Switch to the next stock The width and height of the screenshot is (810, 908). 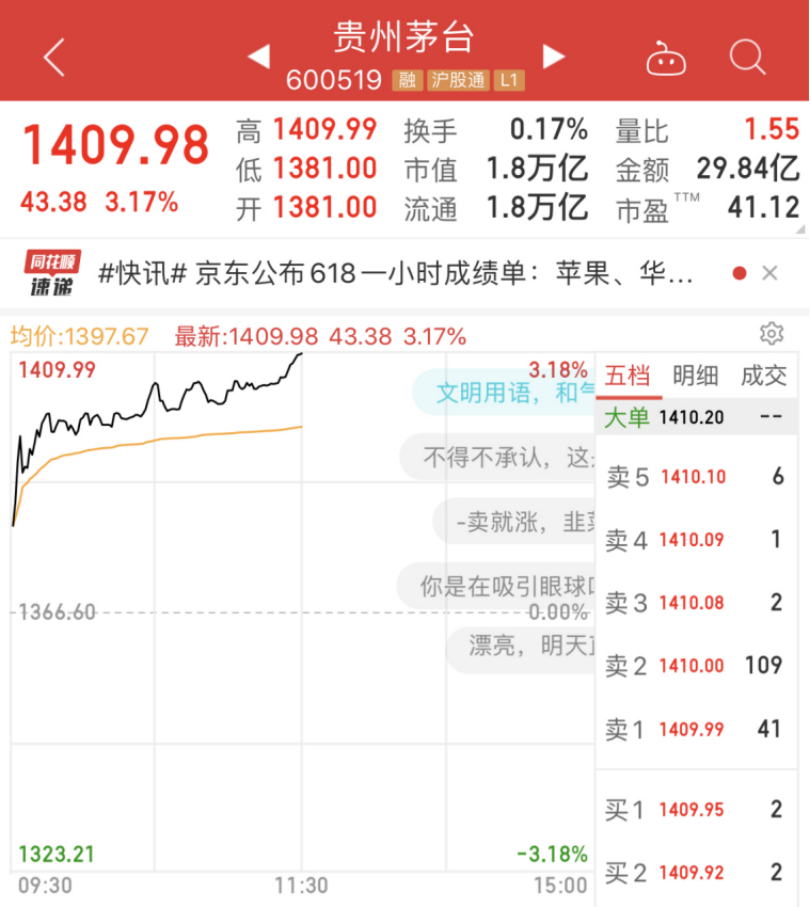click(x=553, y=57)
